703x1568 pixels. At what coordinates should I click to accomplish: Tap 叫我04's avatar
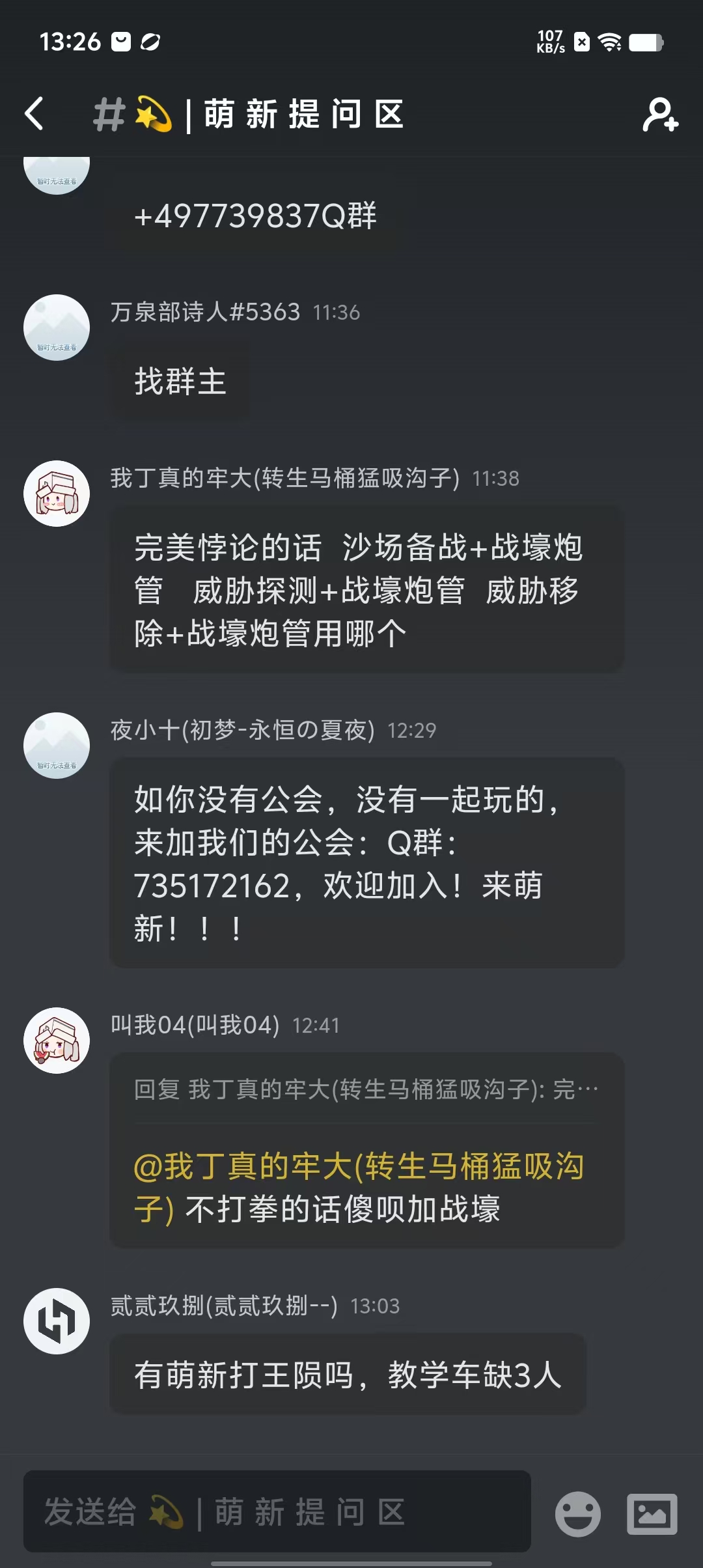57,1041
